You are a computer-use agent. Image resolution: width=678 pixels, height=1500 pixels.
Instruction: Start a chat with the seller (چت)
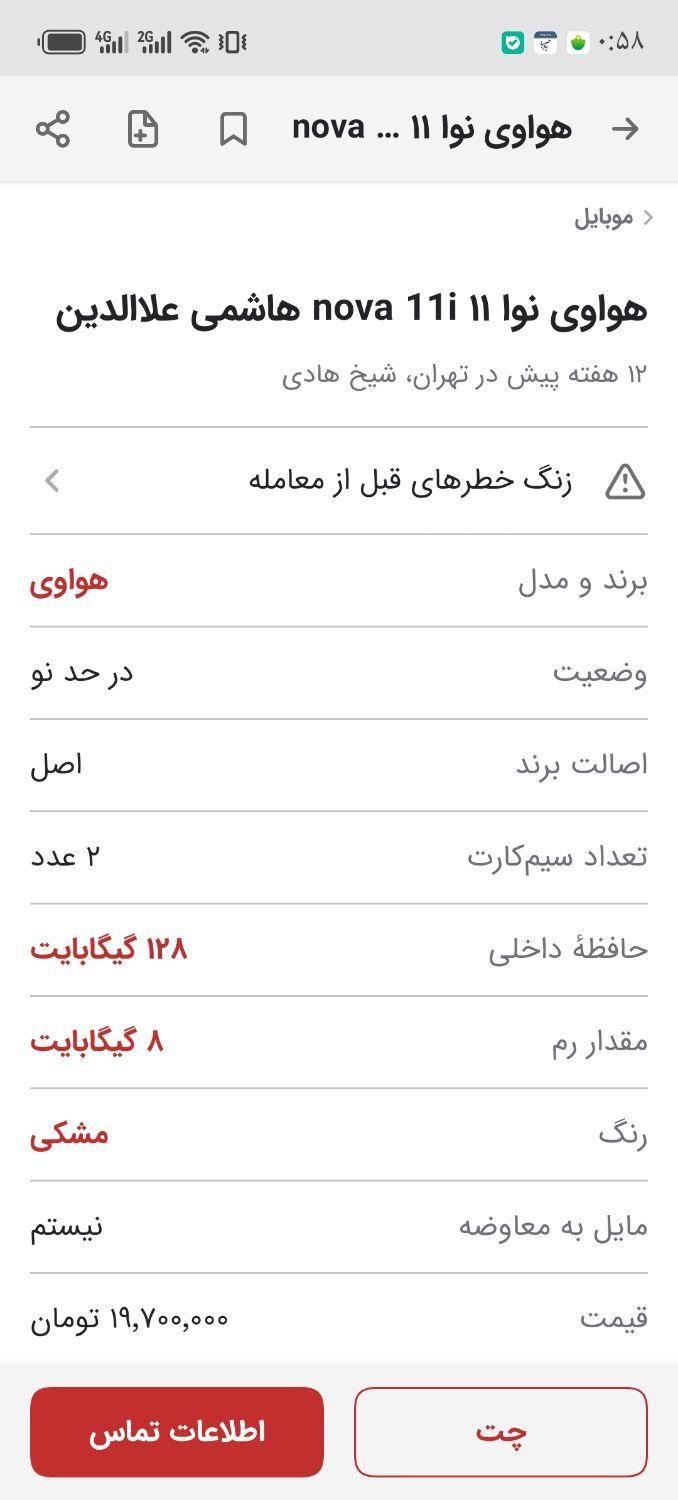tap(501, 1432)
